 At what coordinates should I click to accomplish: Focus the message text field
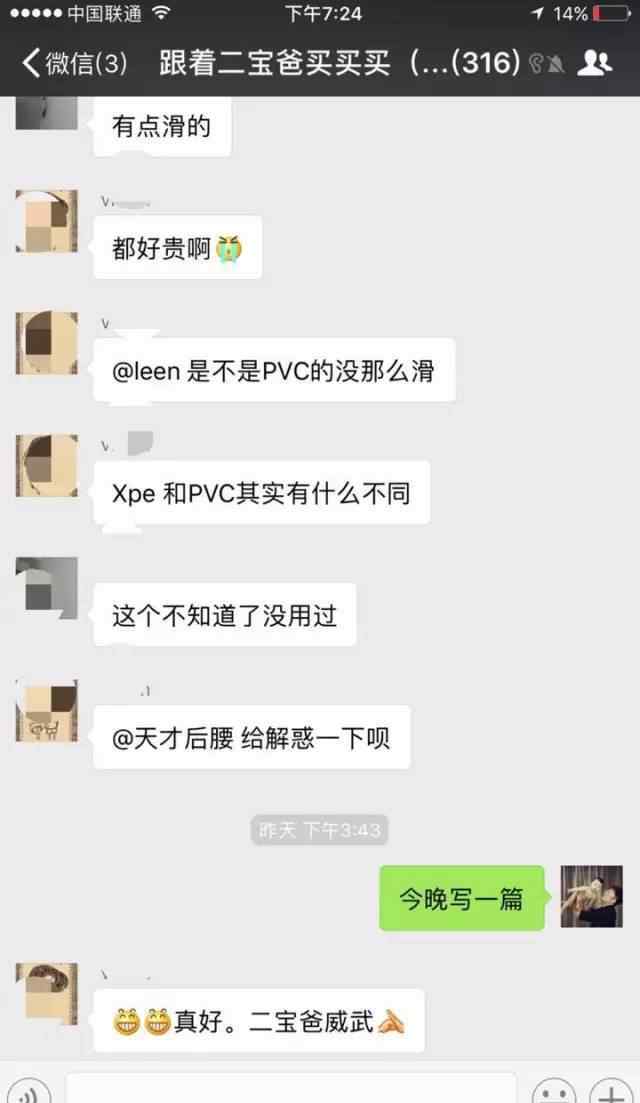point(292,1089)
